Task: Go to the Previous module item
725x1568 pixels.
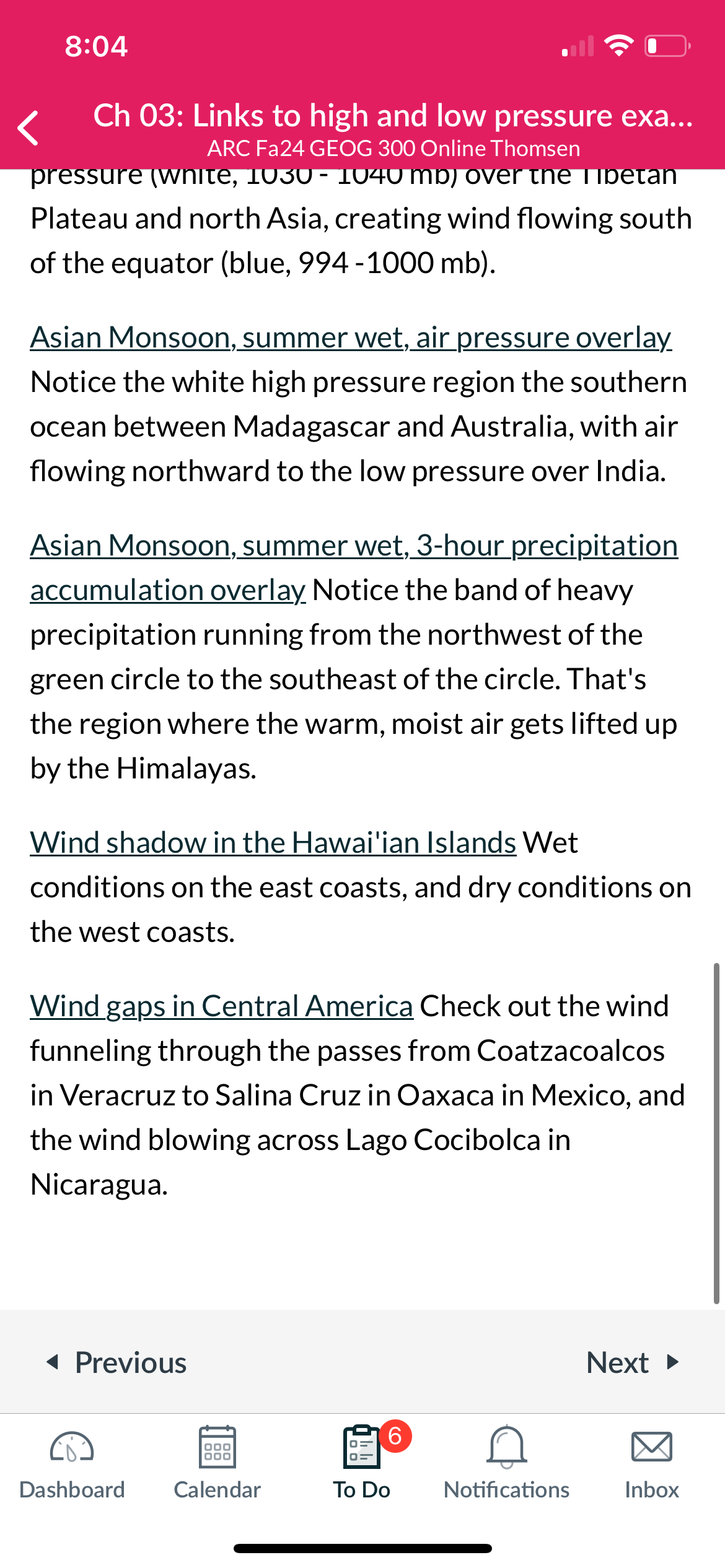Action: (x=116, y=1362)
